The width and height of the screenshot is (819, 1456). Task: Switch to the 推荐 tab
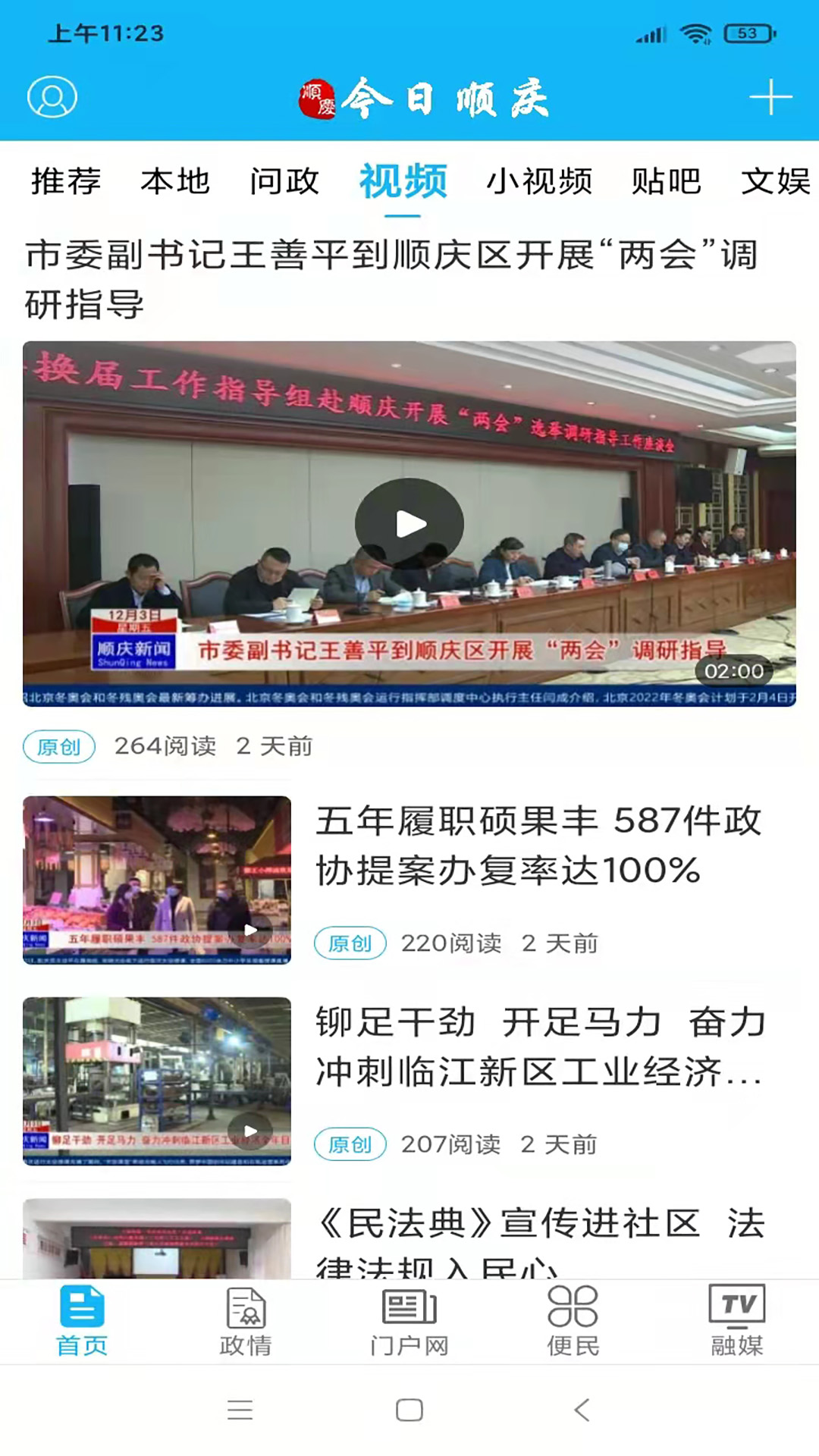(64, 182)
